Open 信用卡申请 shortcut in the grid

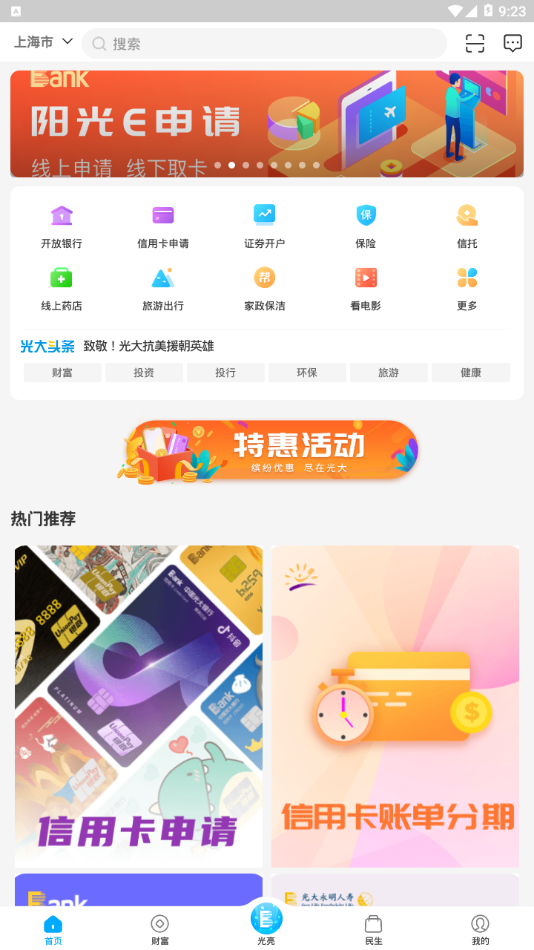(162, 227)
